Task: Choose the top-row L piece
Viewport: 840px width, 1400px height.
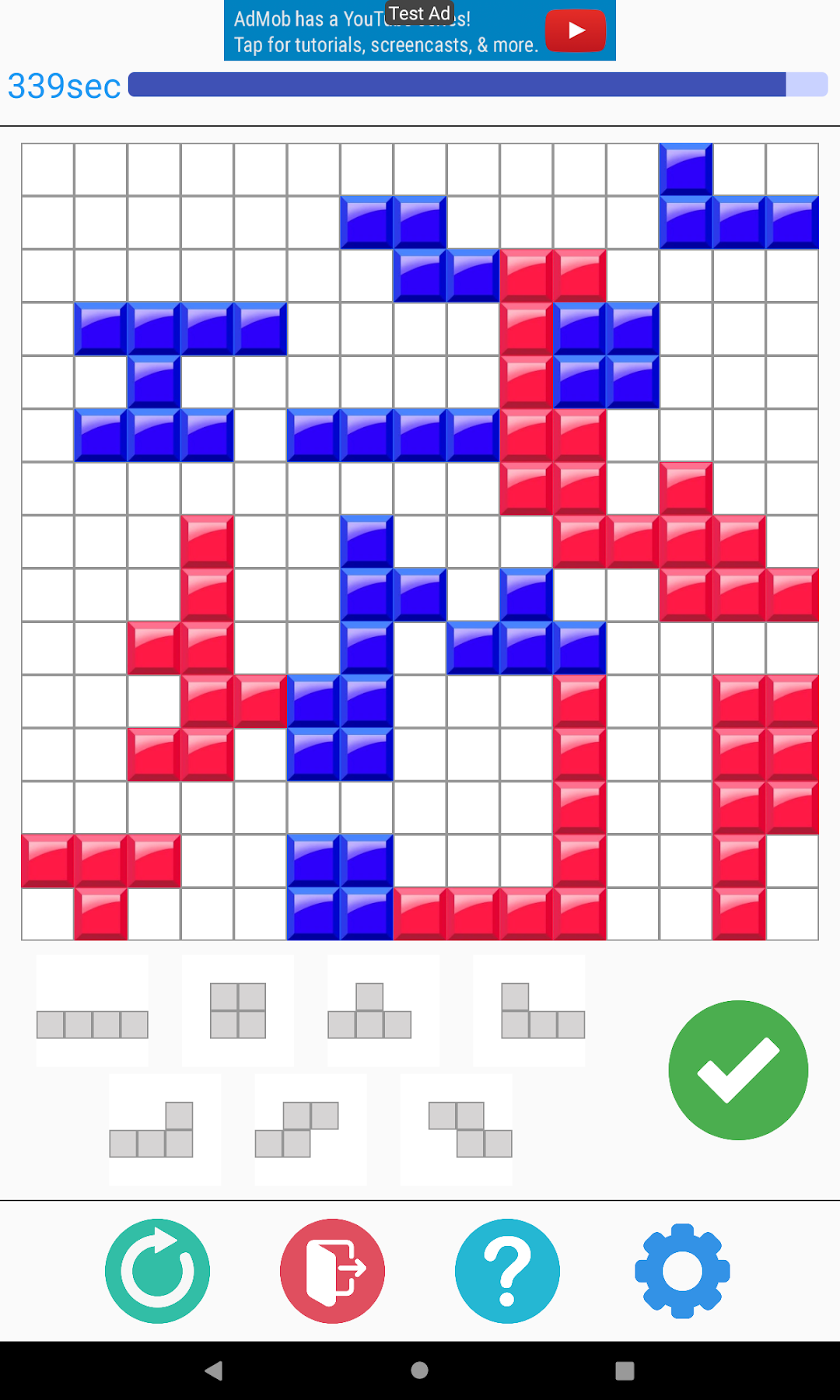Action: click(x=529, y=1011)
